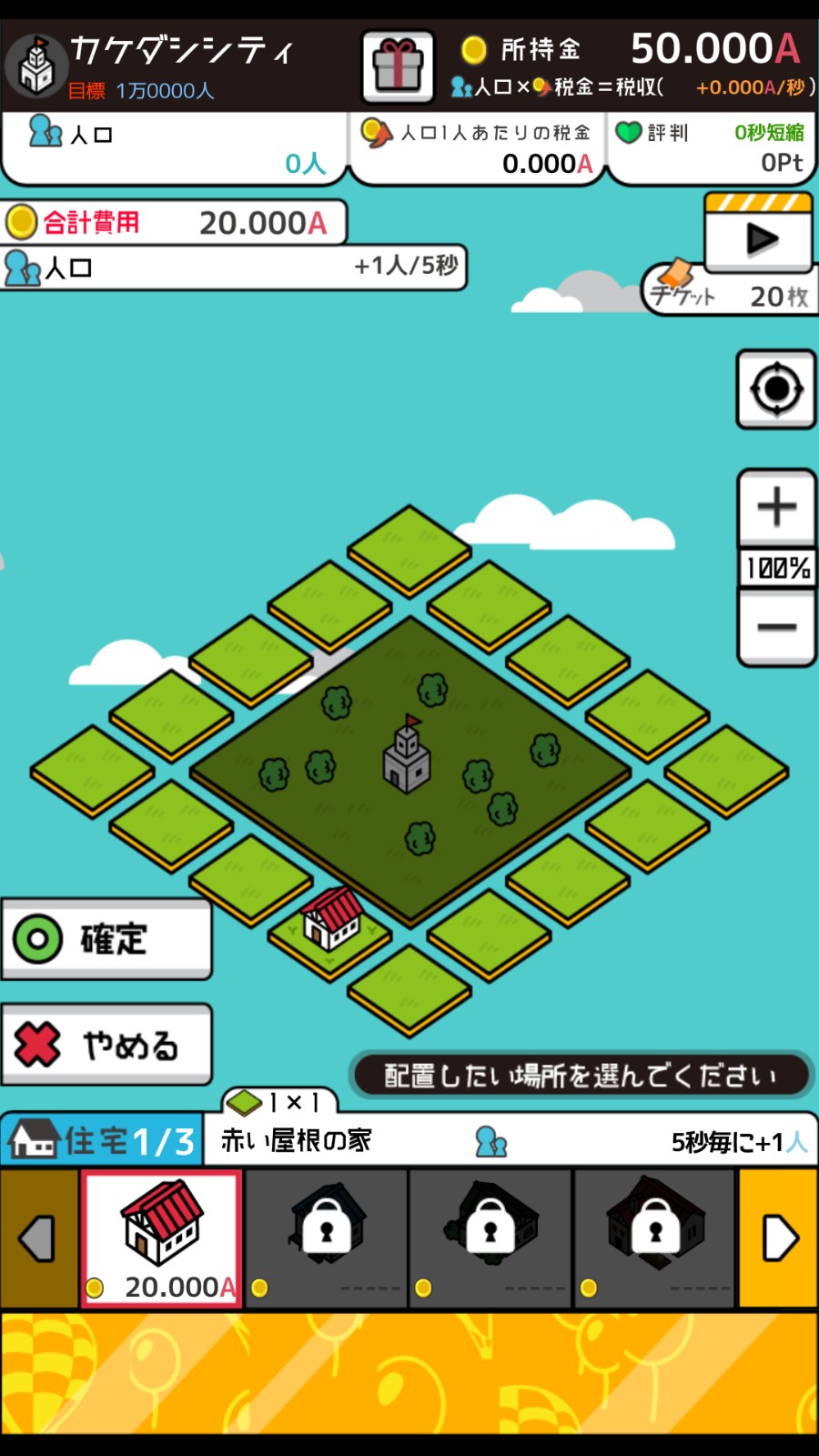The width and height of the screenshot is (819, 1456).
Task: Cancel placement with やめる button
Action: pos(106,1045)
